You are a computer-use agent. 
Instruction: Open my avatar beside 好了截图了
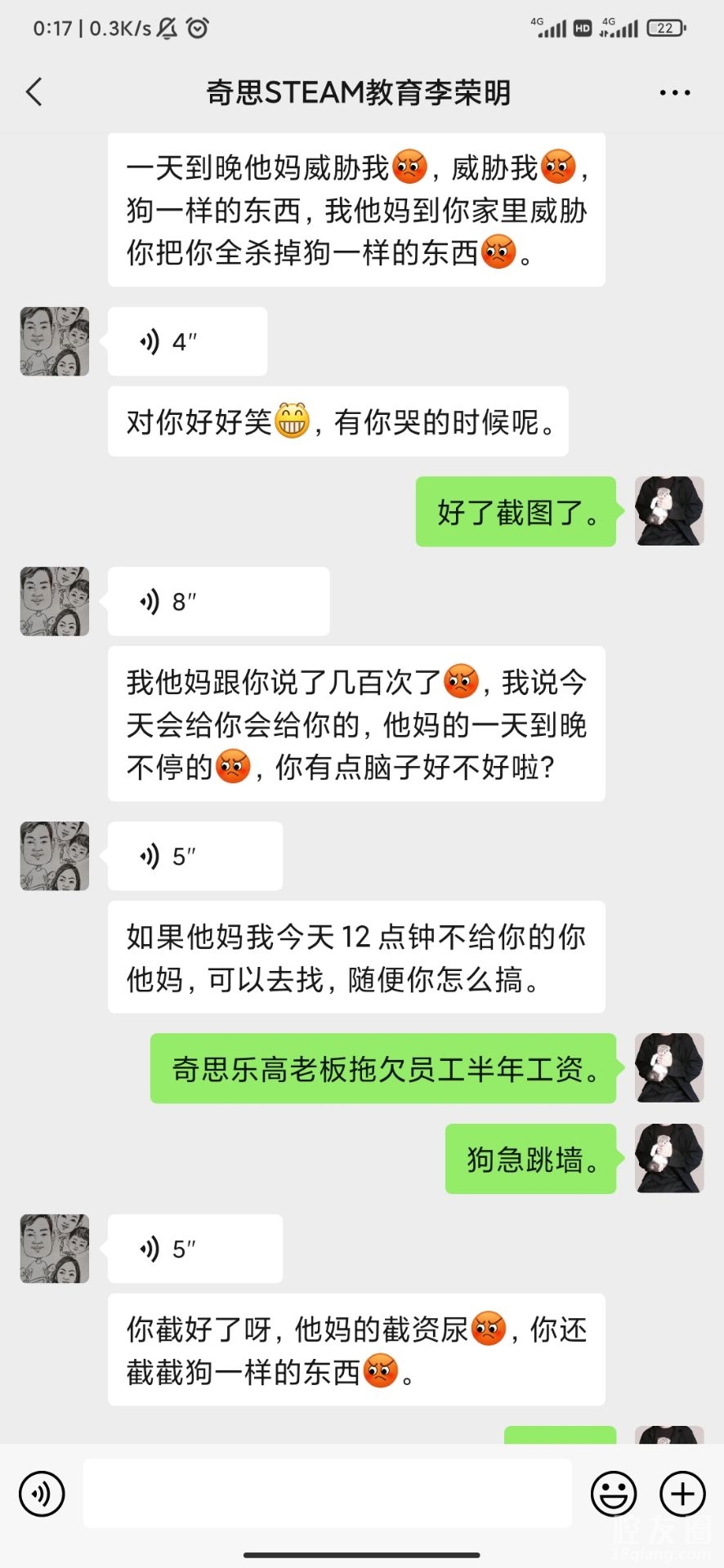[669, 511]
